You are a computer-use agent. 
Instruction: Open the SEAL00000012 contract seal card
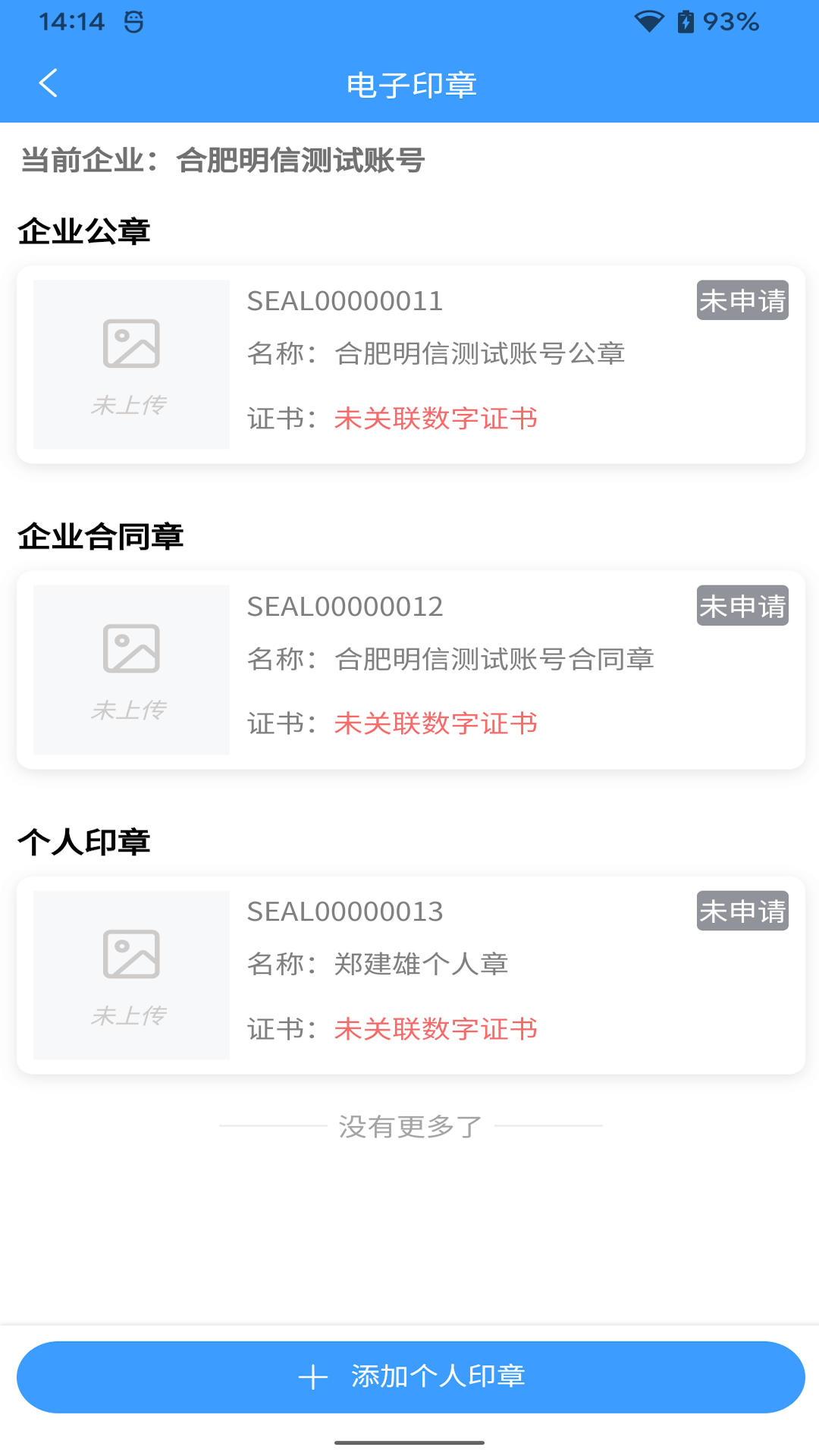[410, 670]
